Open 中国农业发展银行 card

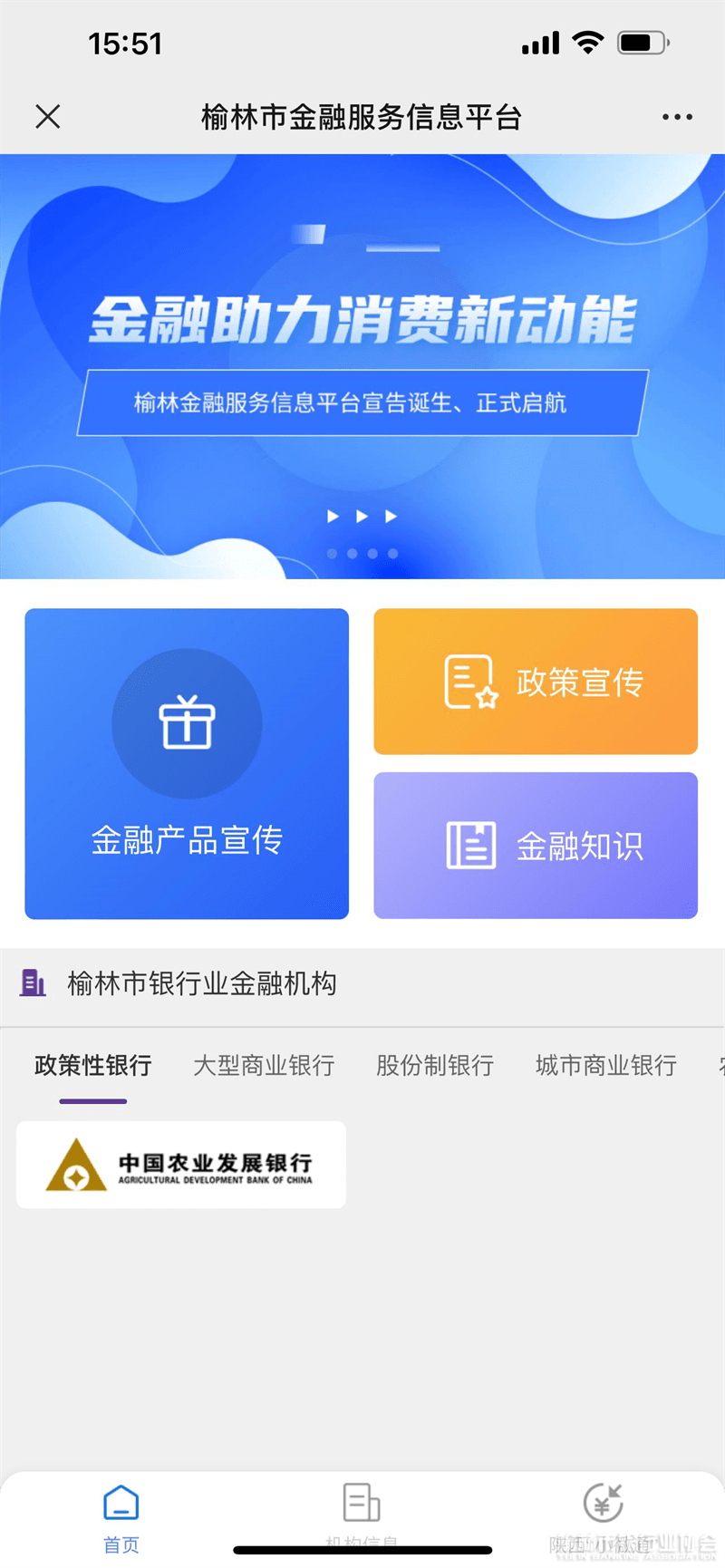click(181, 1165)
